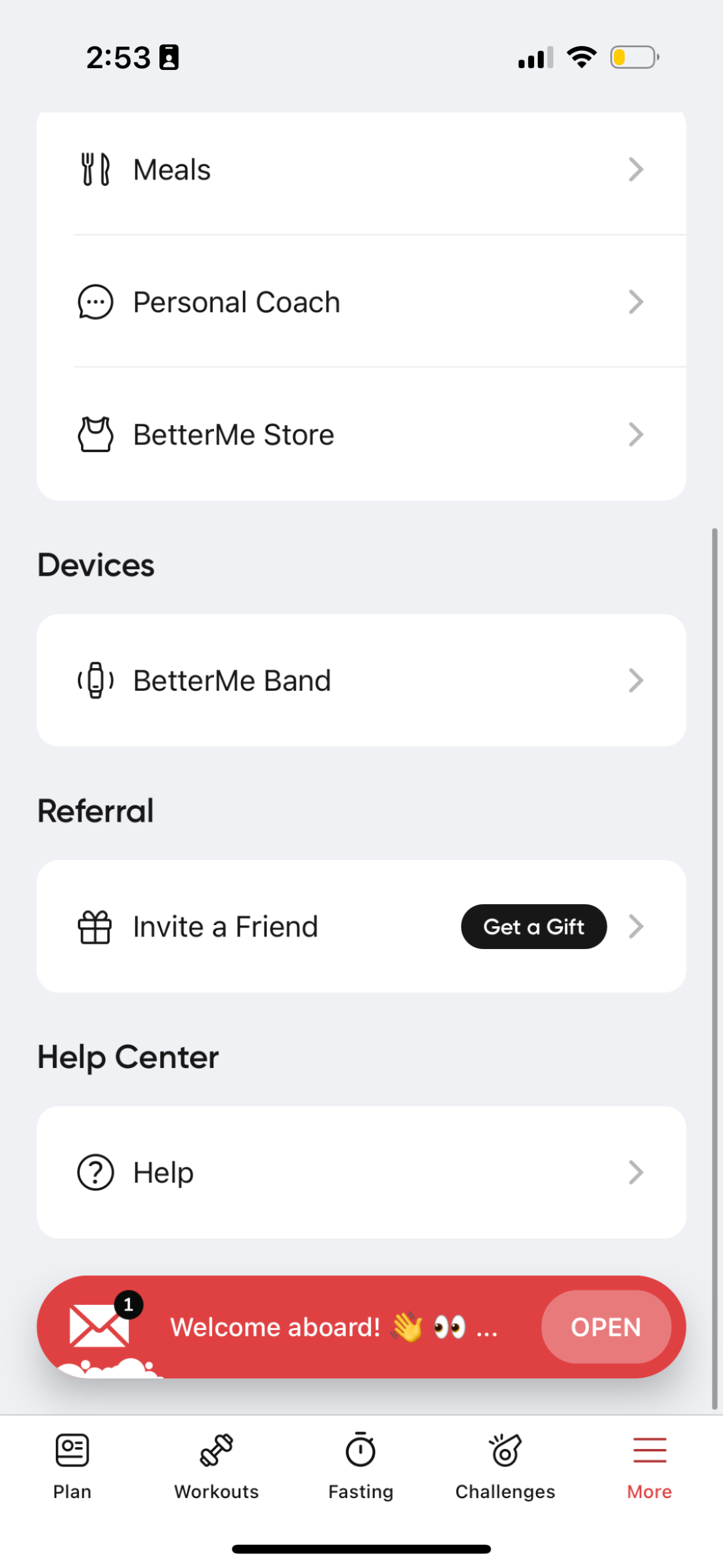Open Help via the question mark icon
This screenshot has height=1568, width=723.
pos(95,1172)
